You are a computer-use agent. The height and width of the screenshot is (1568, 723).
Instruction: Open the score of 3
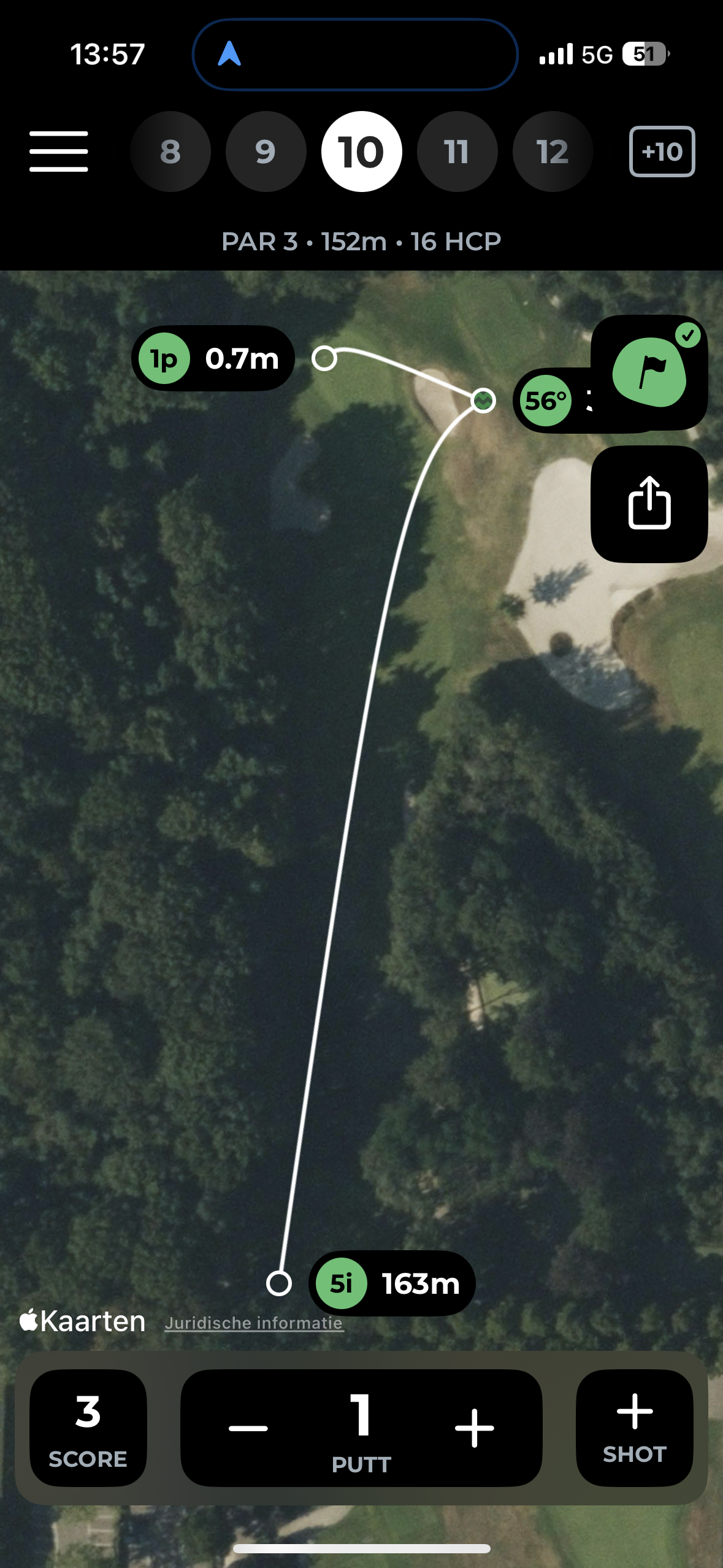coord(88,1427)
